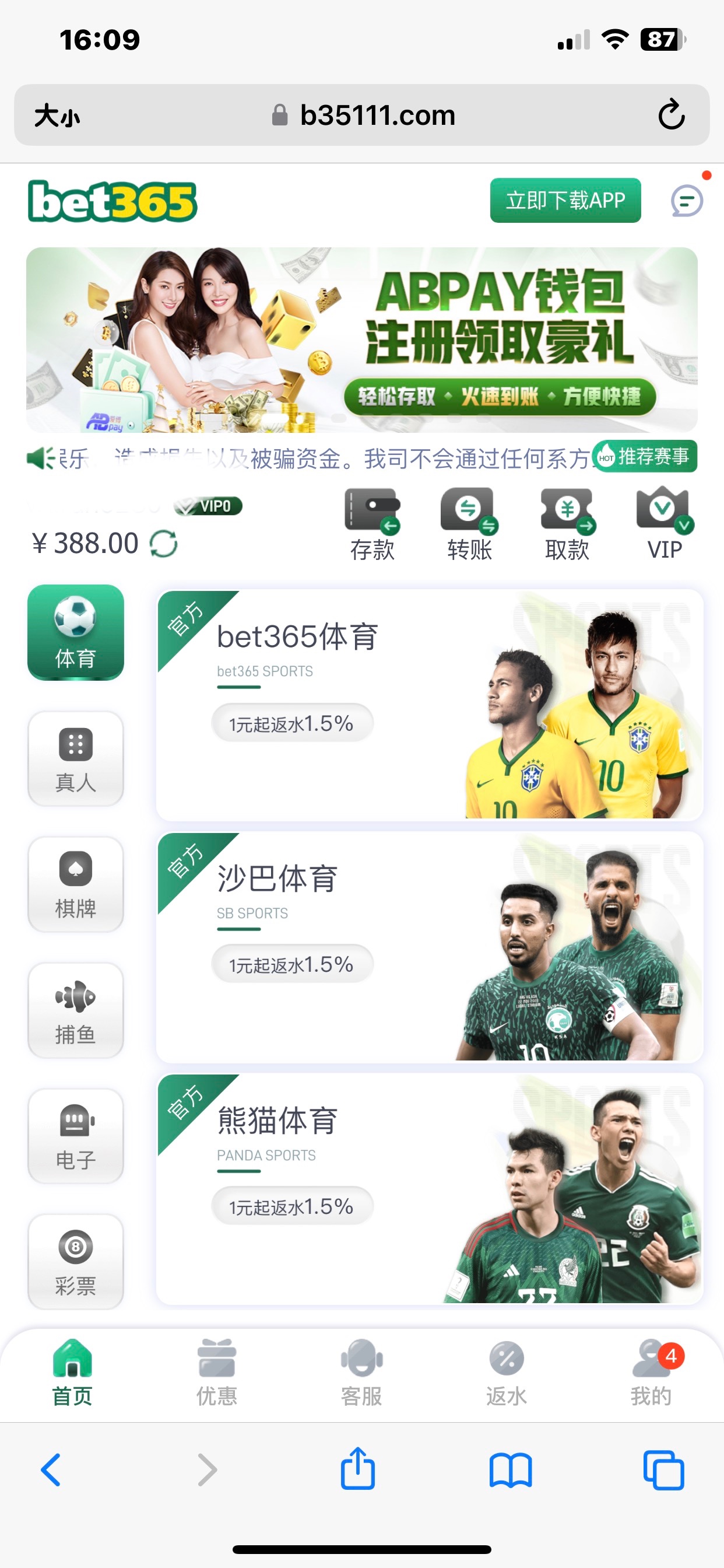
Task: Open the ABPAY钱包 promotional banner
Action: point(361,339)
